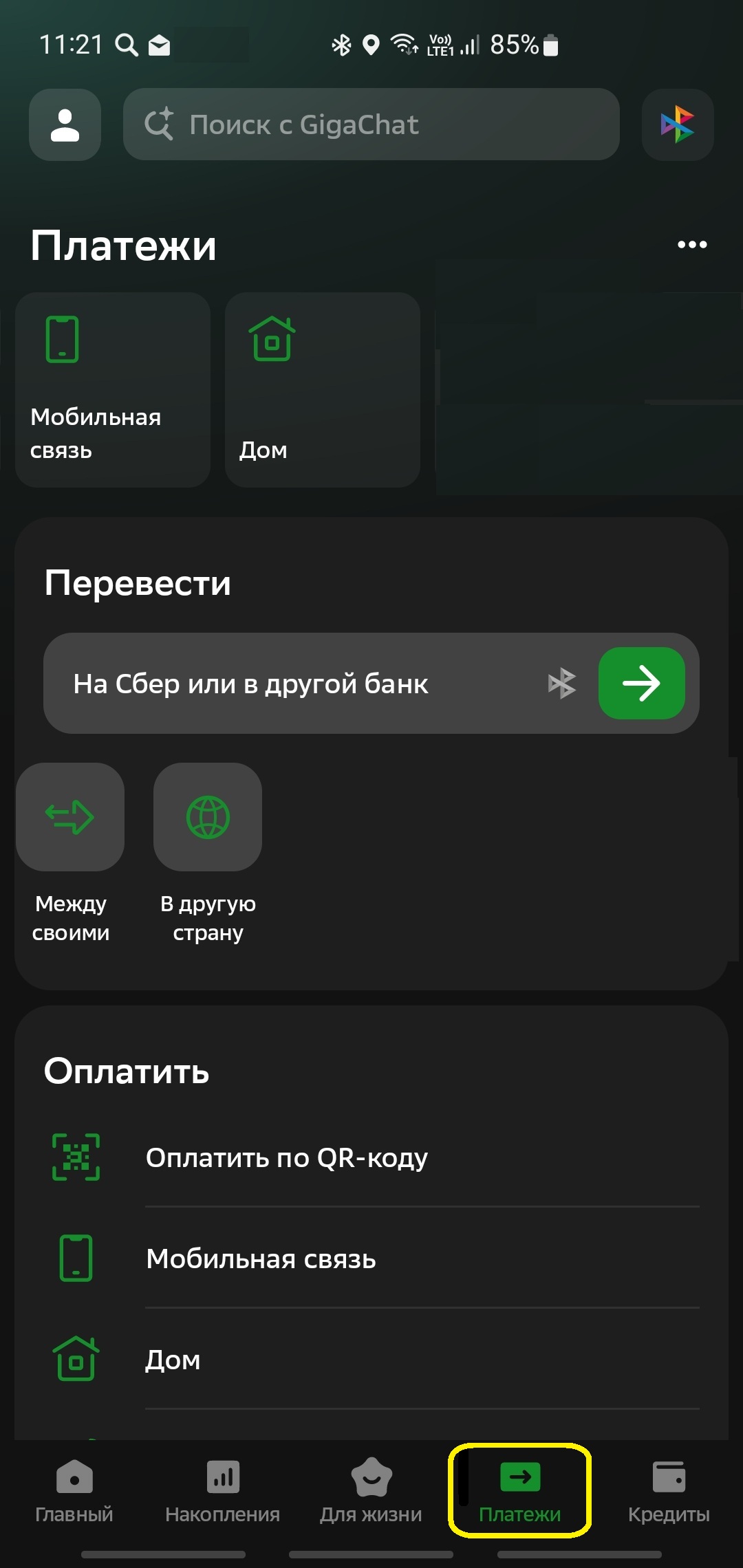Tap the green arrow transfer button
This screenshot has width=743, height=1568.
[x=641, y=684]
